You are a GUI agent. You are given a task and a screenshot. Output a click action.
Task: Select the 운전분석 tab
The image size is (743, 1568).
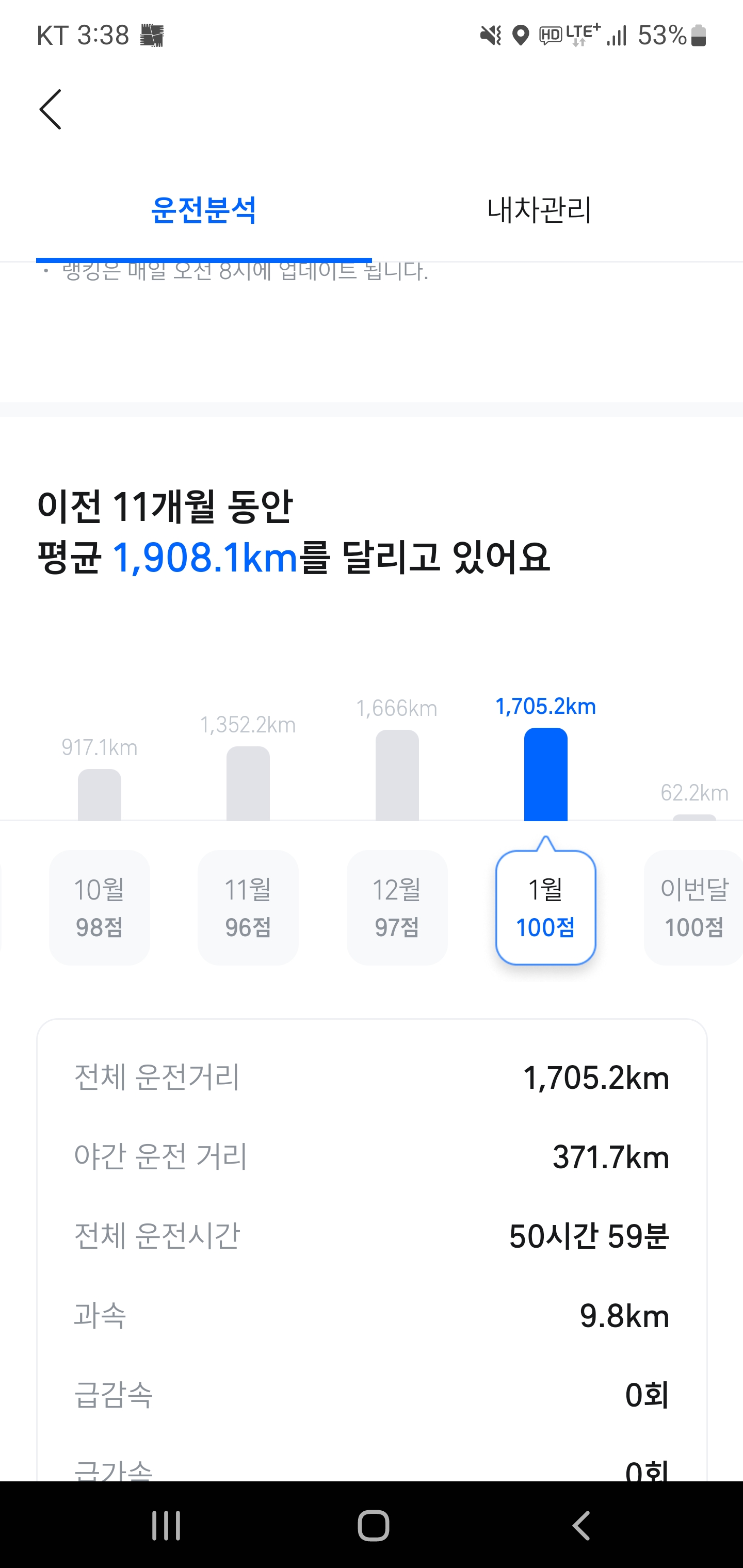(204, 210)
